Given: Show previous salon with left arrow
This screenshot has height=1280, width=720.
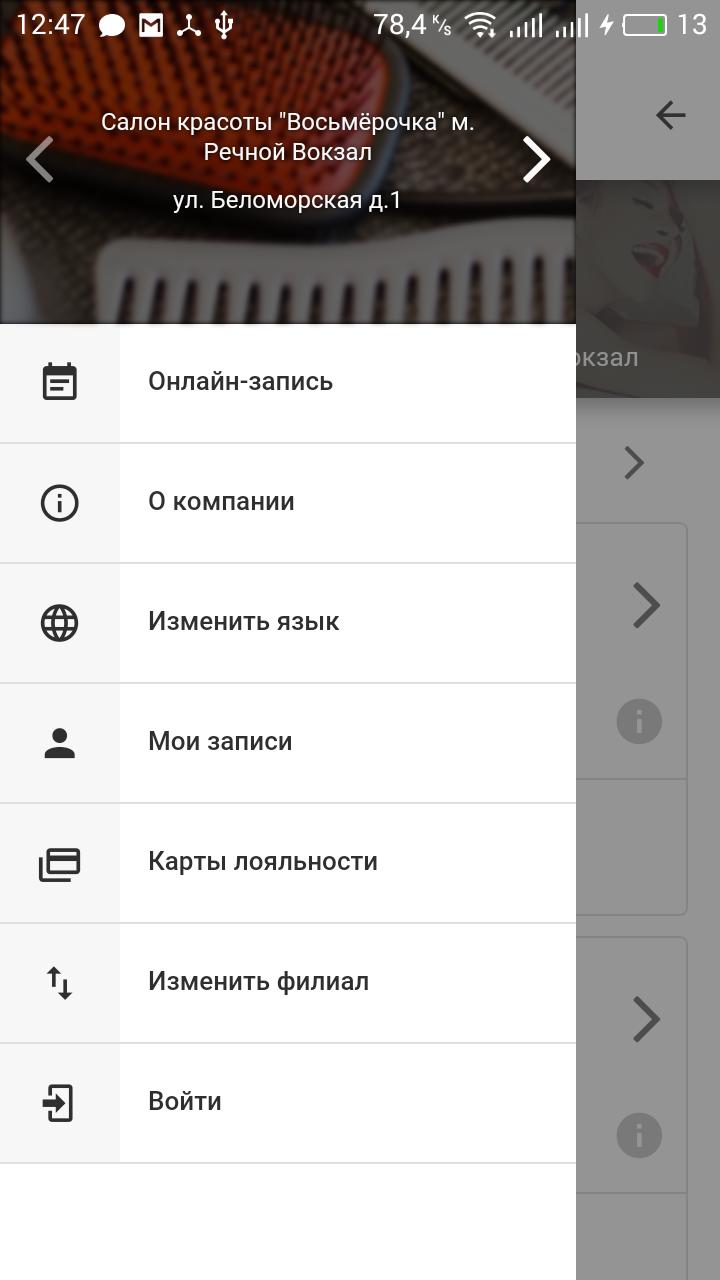Looking at the screenshot, I should coord(39,160).
